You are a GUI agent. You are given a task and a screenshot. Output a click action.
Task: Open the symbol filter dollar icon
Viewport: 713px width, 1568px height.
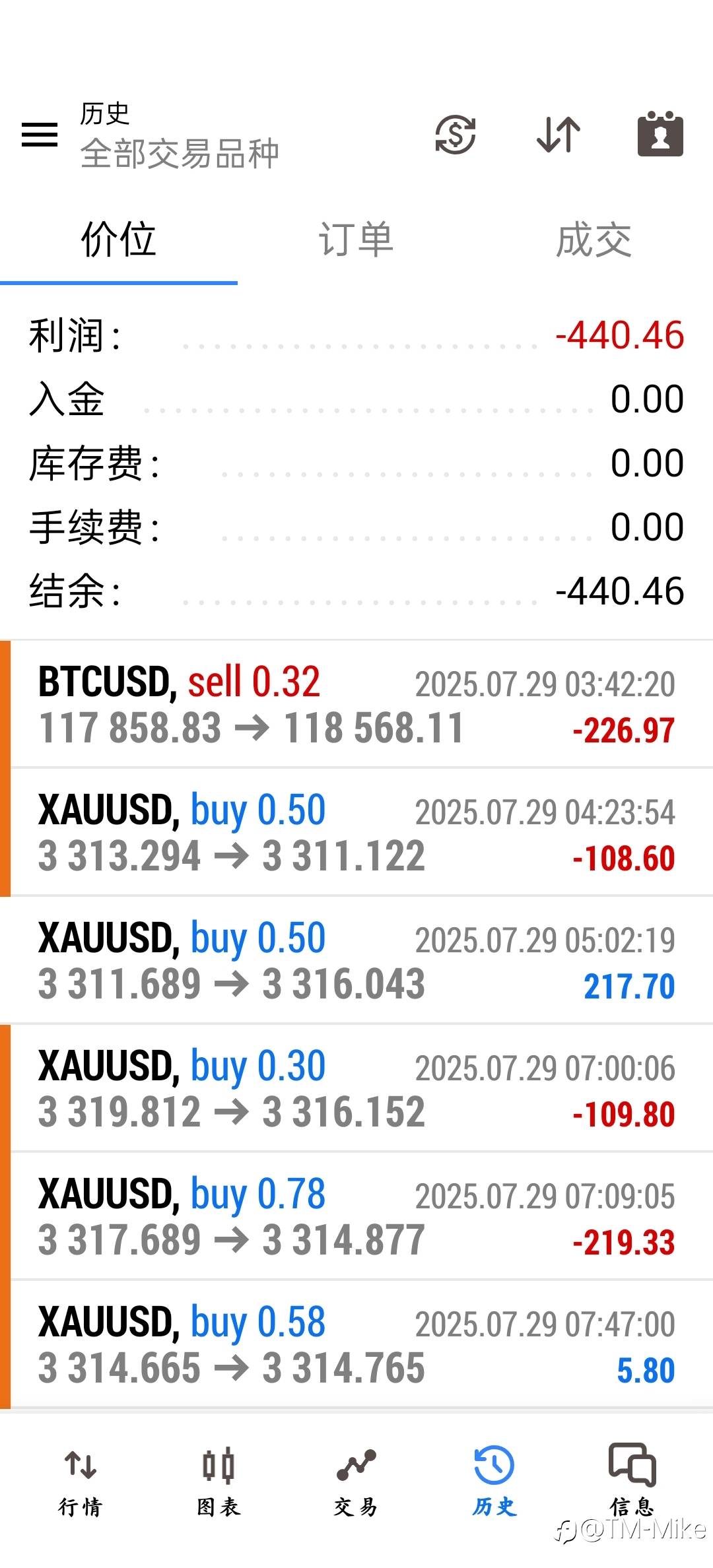click(456, 135)
